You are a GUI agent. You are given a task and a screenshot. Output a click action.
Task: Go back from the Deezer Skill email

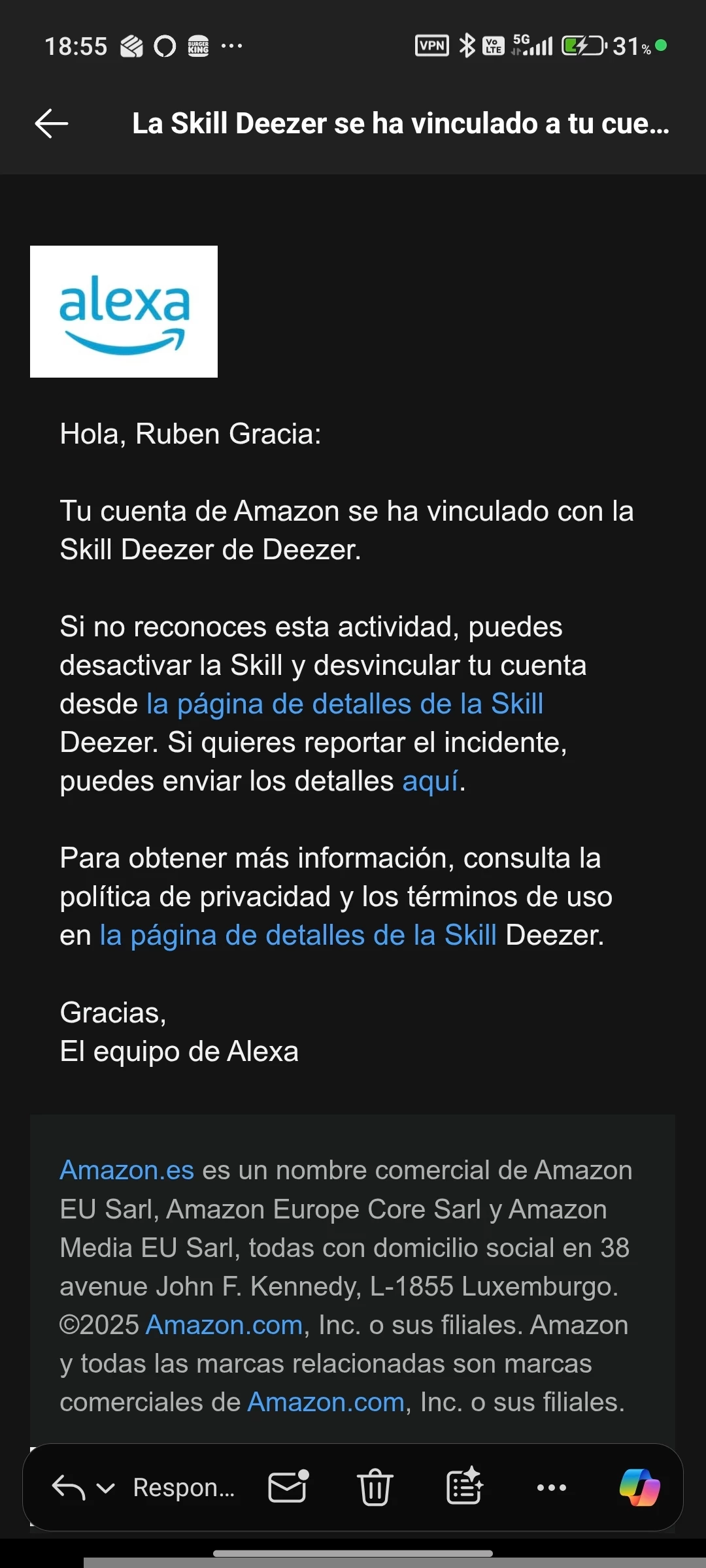52,123
